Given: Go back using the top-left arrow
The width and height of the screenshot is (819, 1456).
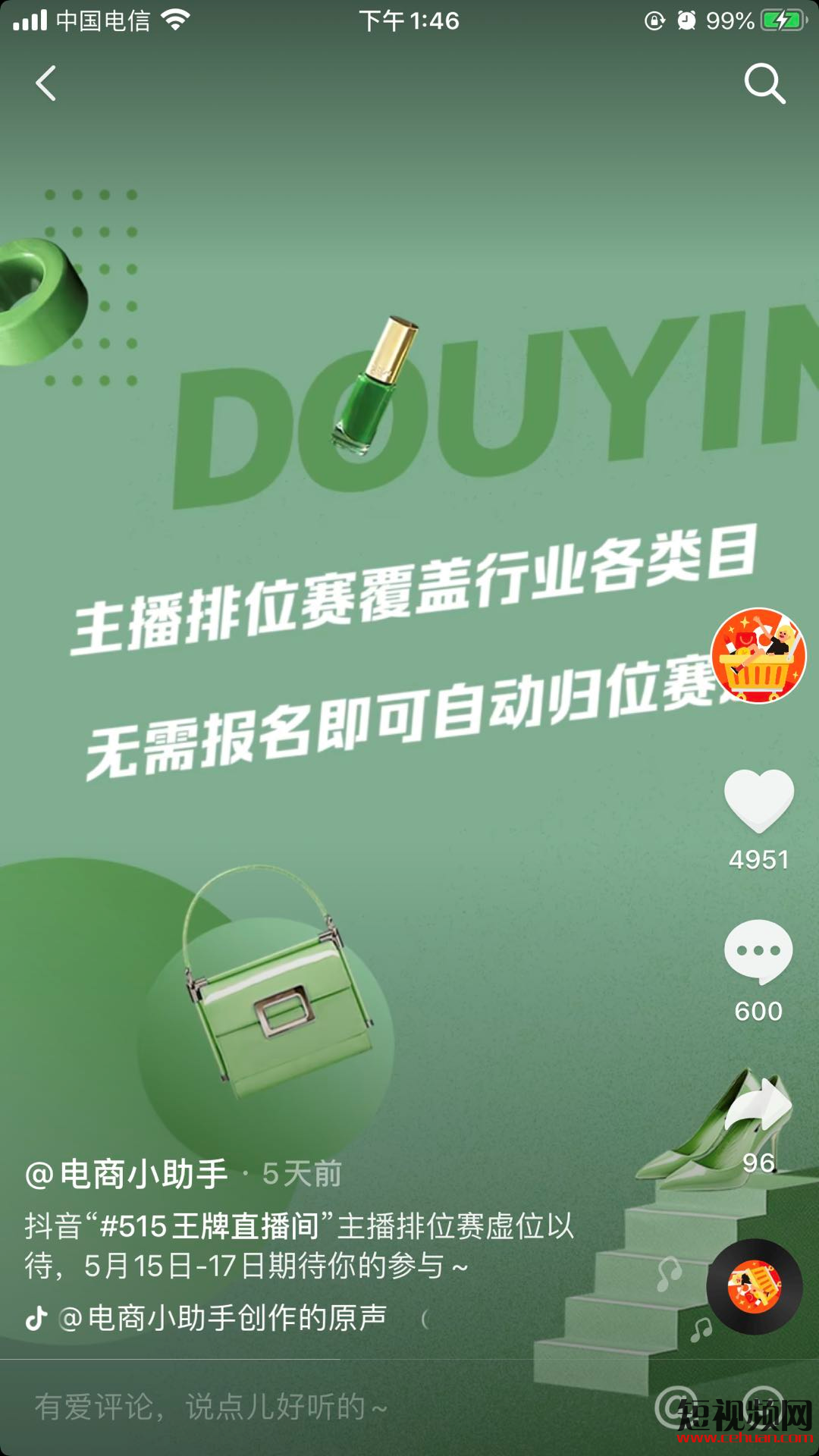Looking at the screenshot, I should (x=46, y=83).
